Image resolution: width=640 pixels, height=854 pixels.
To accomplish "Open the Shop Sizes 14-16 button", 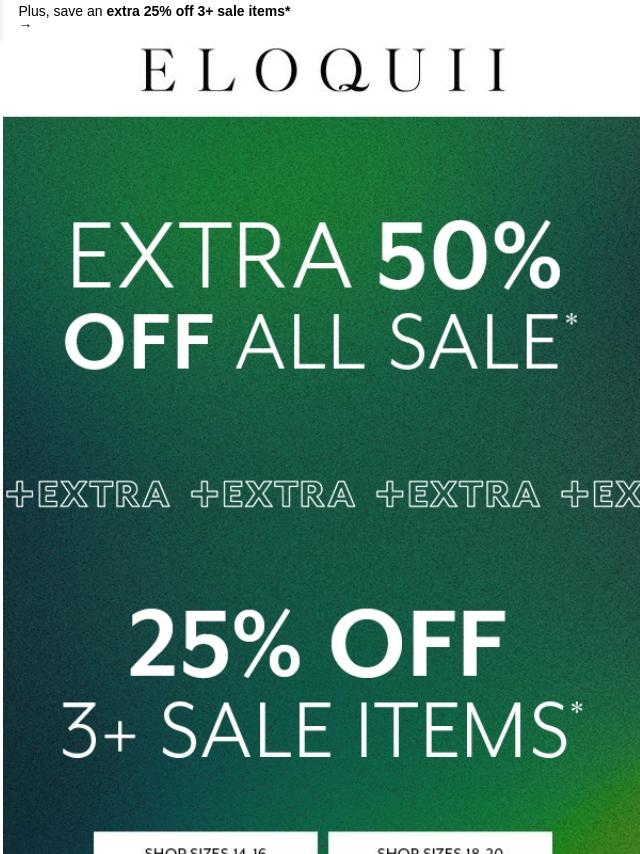I will 205,843.
